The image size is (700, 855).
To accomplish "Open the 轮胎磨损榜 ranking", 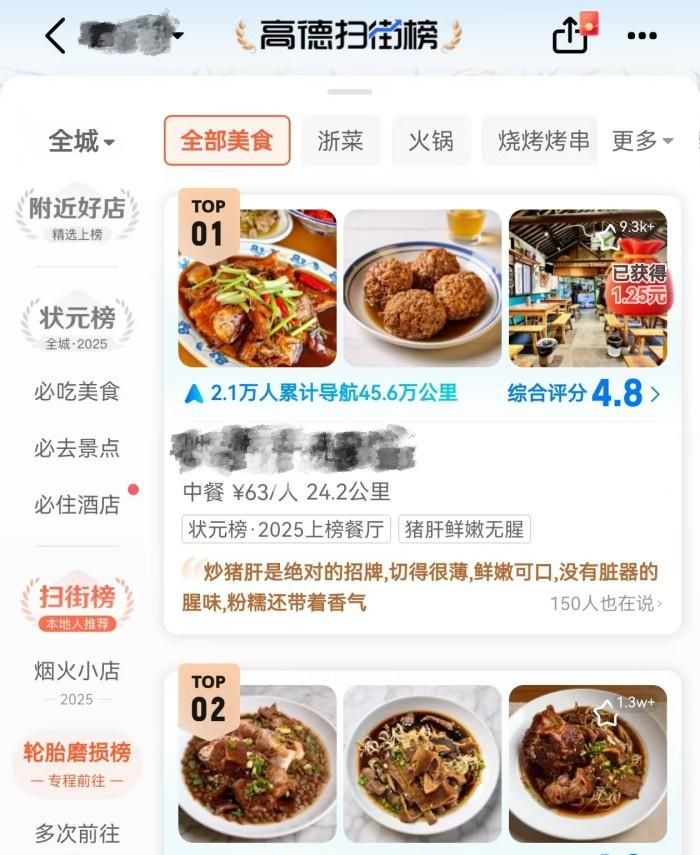I will click(77, 762).
